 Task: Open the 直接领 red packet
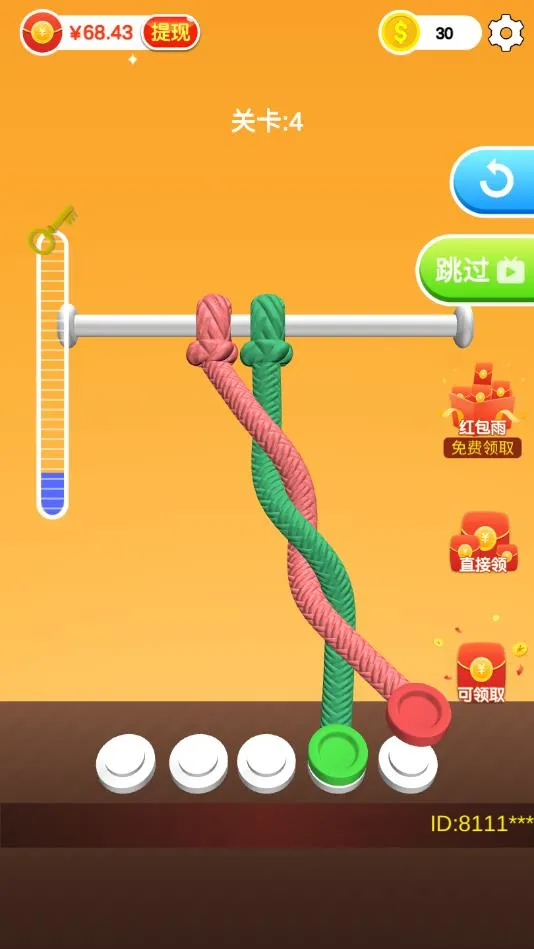(x=483, y=542)
